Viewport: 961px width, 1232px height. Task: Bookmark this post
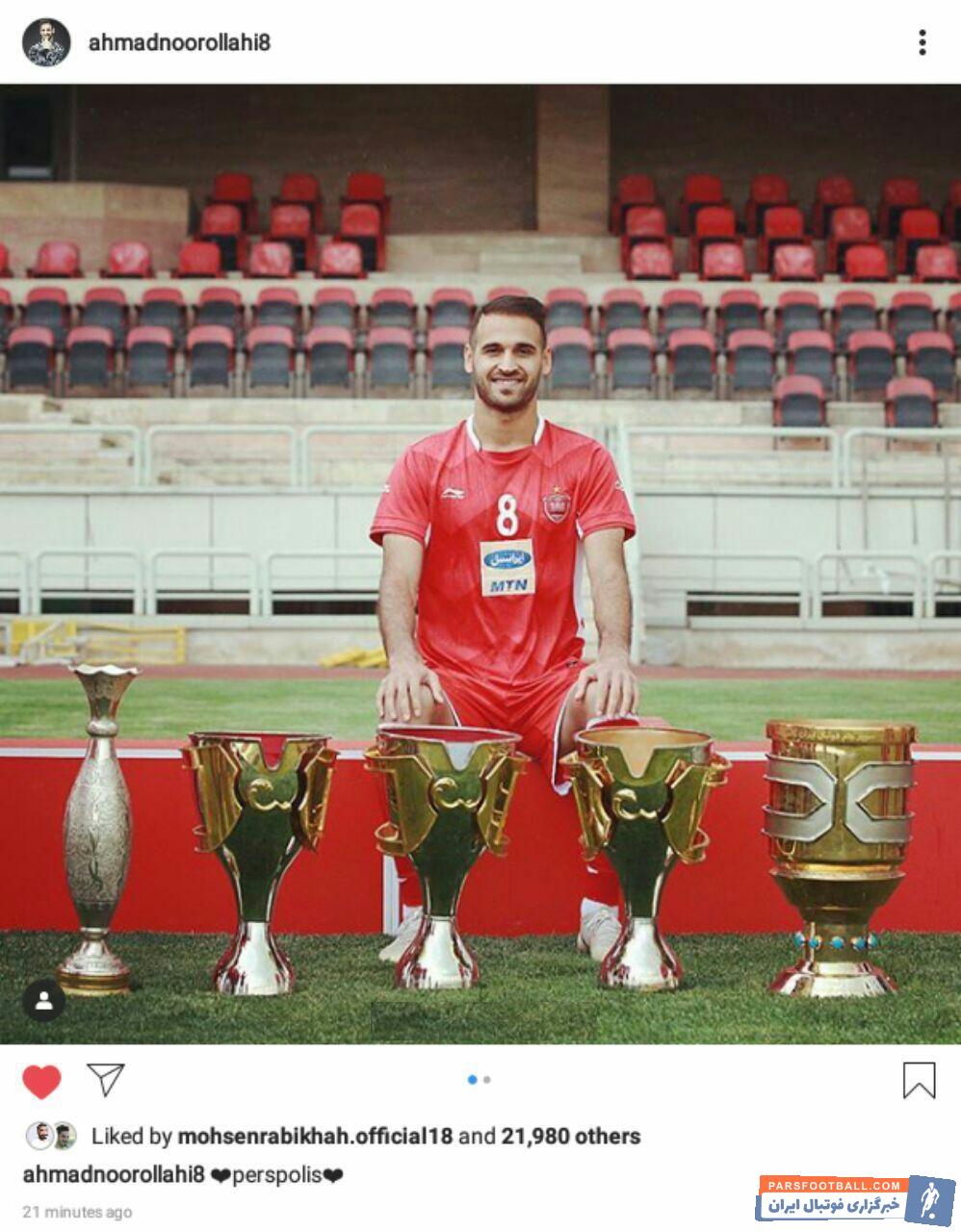(x=919, y=1080)
